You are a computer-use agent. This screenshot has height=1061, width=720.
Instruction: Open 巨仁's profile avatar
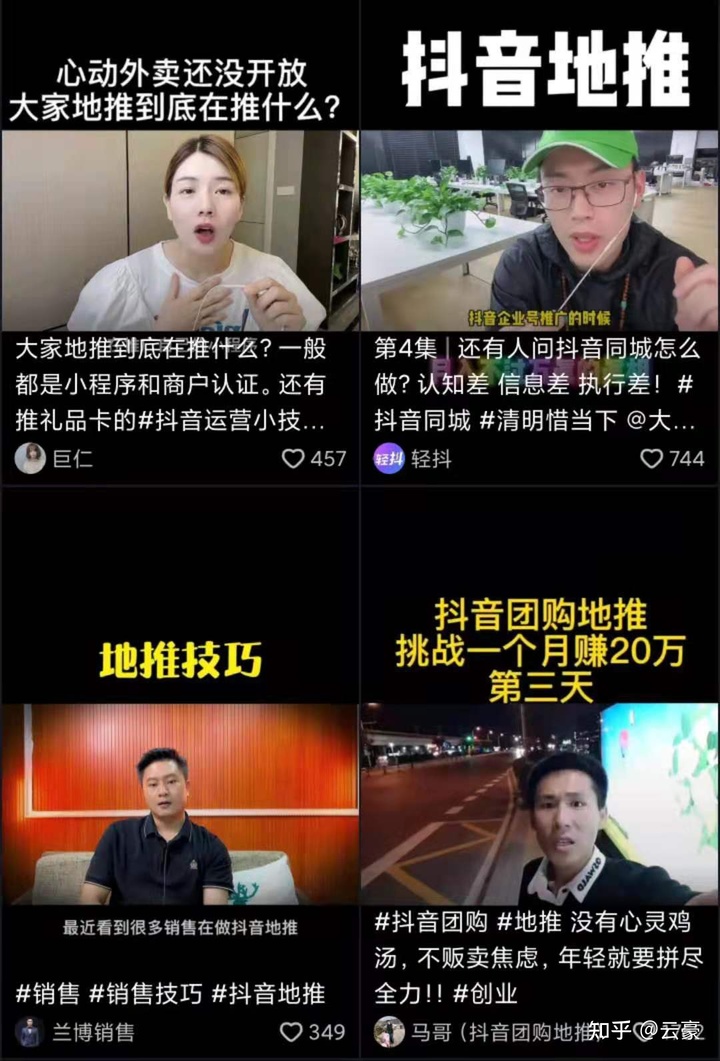[30, 458]
